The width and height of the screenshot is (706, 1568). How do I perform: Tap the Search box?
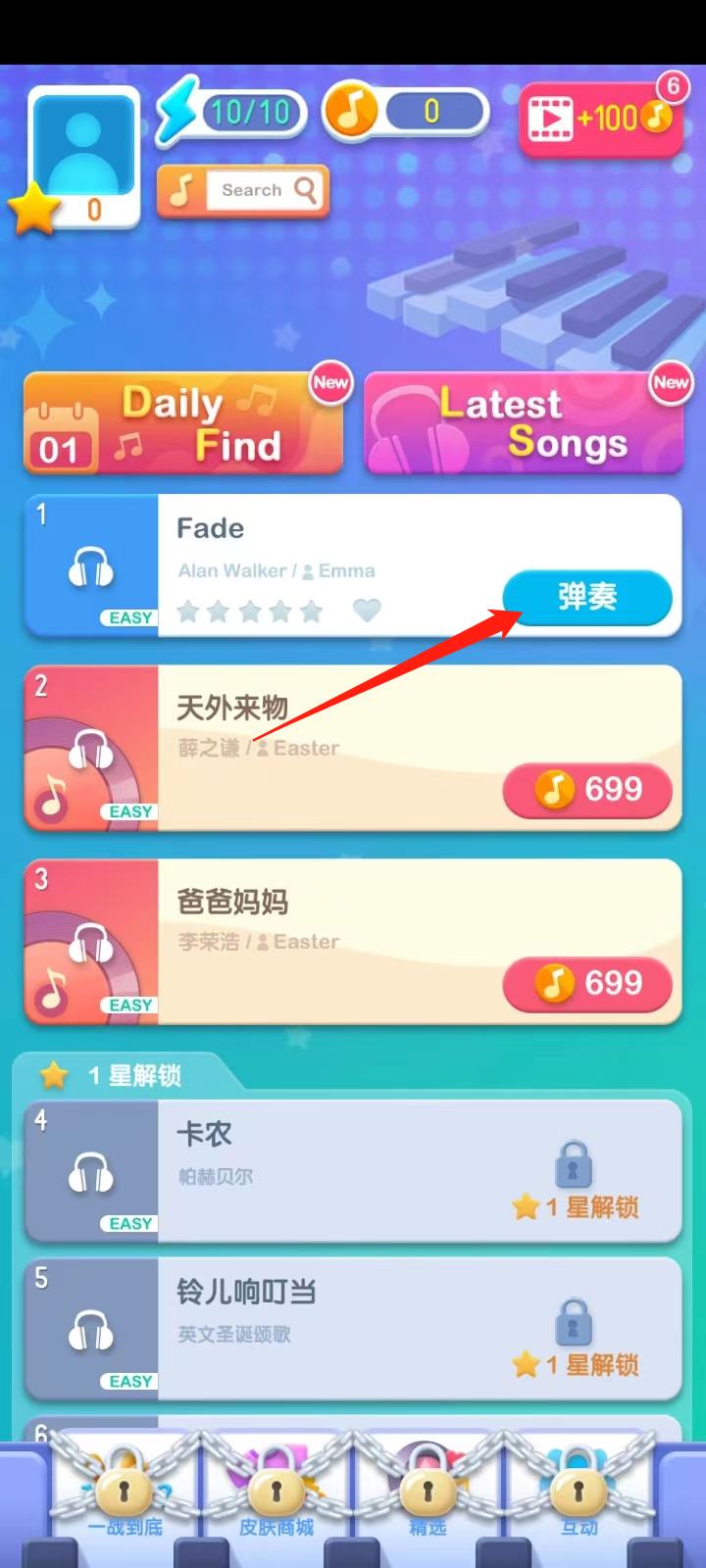pos(265,190)
